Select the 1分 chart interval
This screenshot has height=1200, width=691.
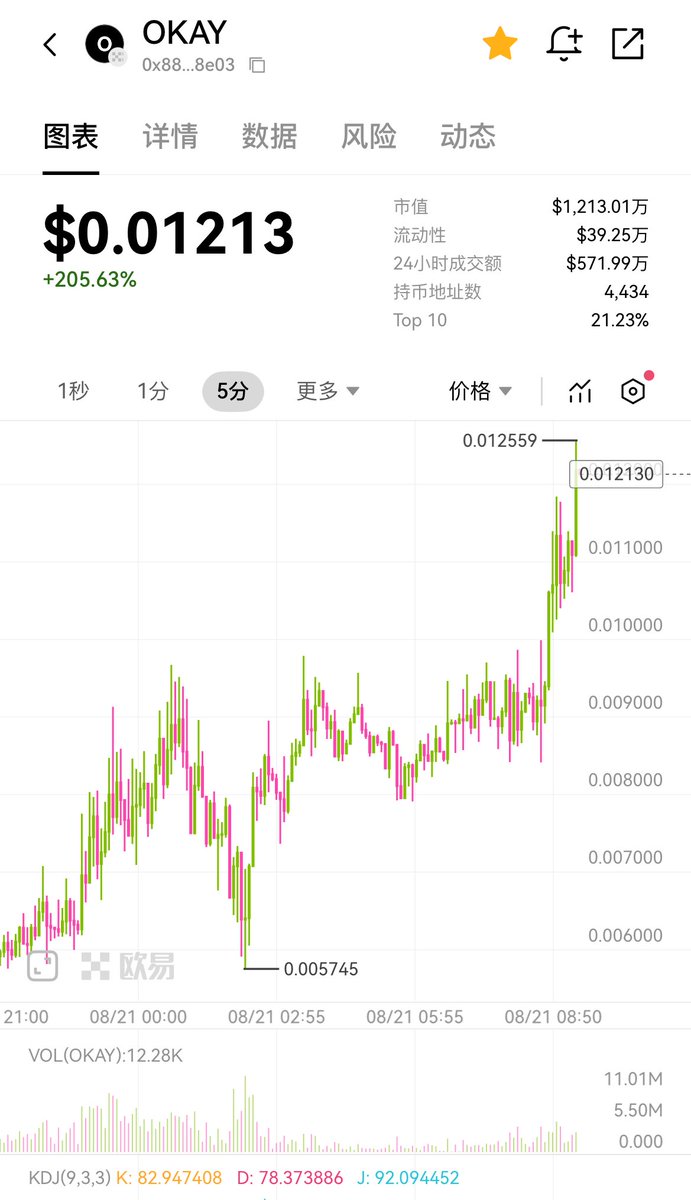pyautogui.click(x=153, y=391)
